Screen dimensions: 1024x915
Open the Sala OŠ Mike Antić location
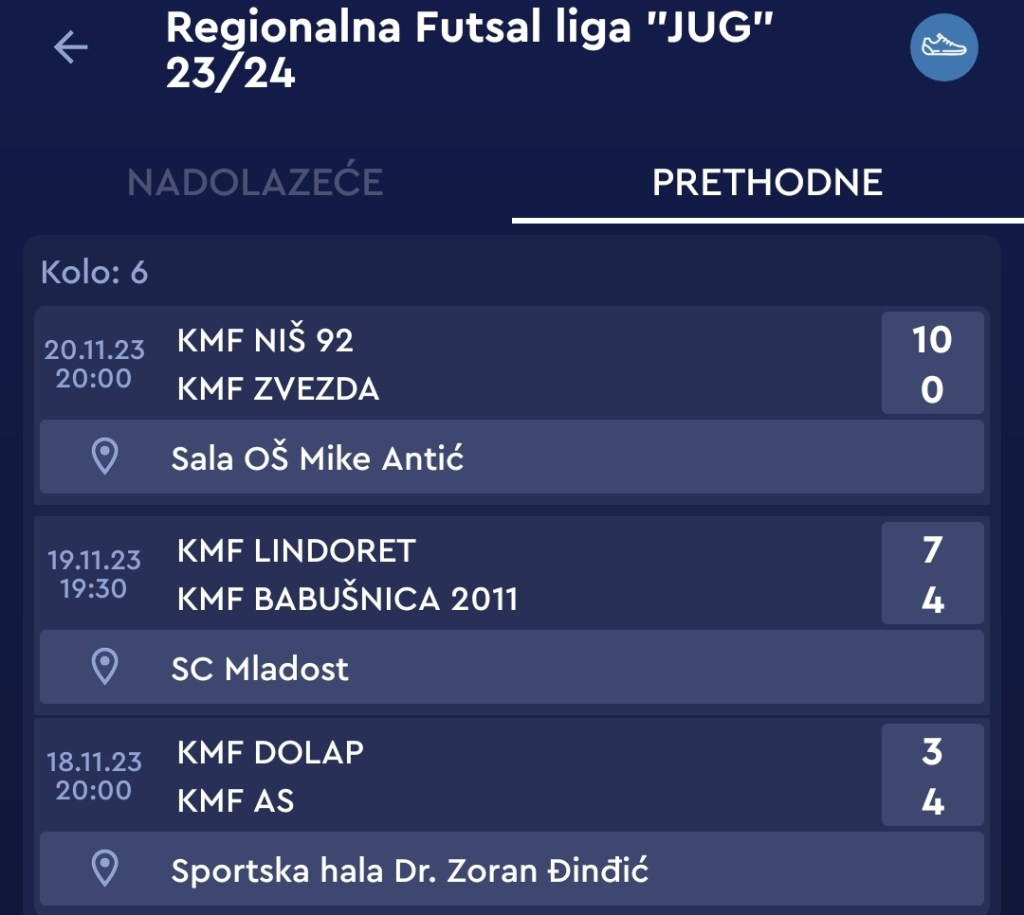pos(510,458)
